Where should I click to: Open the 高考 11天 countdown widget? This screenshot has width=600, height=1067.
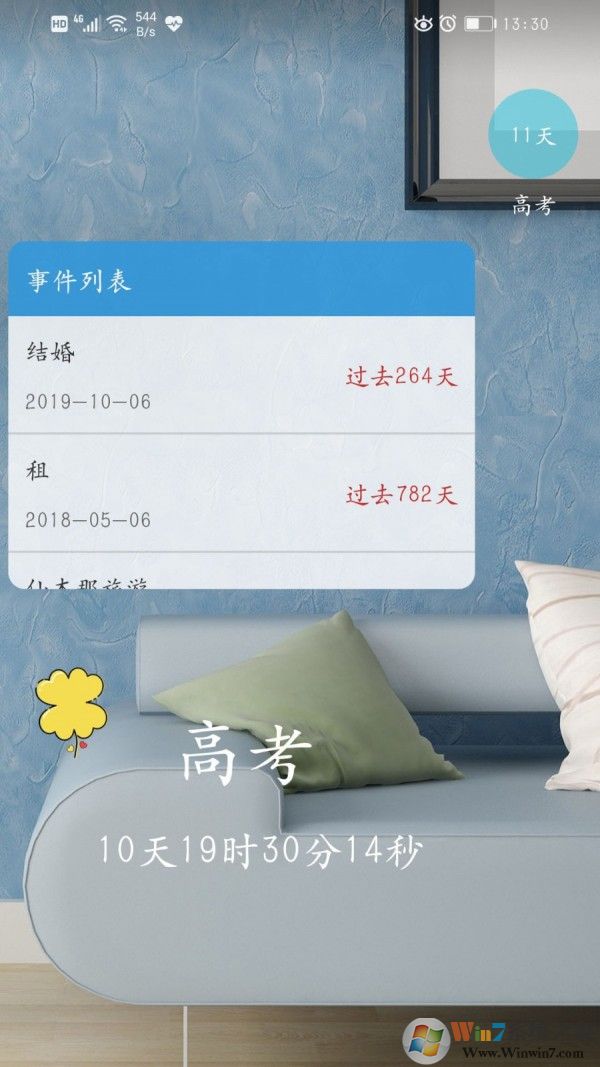533,135
